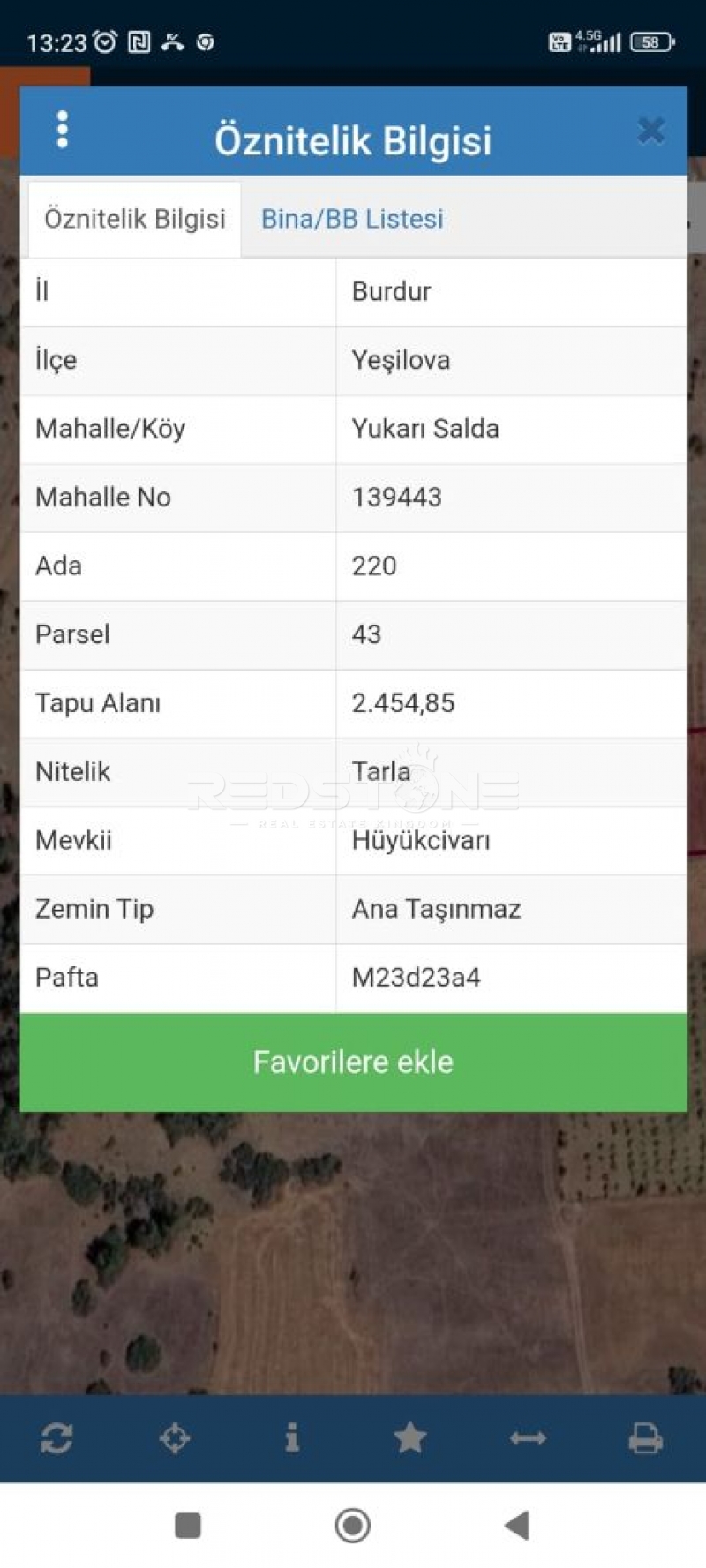706x1568 pixels.
Task: Go to the home screen via the home button
Action: [353, 1525]
